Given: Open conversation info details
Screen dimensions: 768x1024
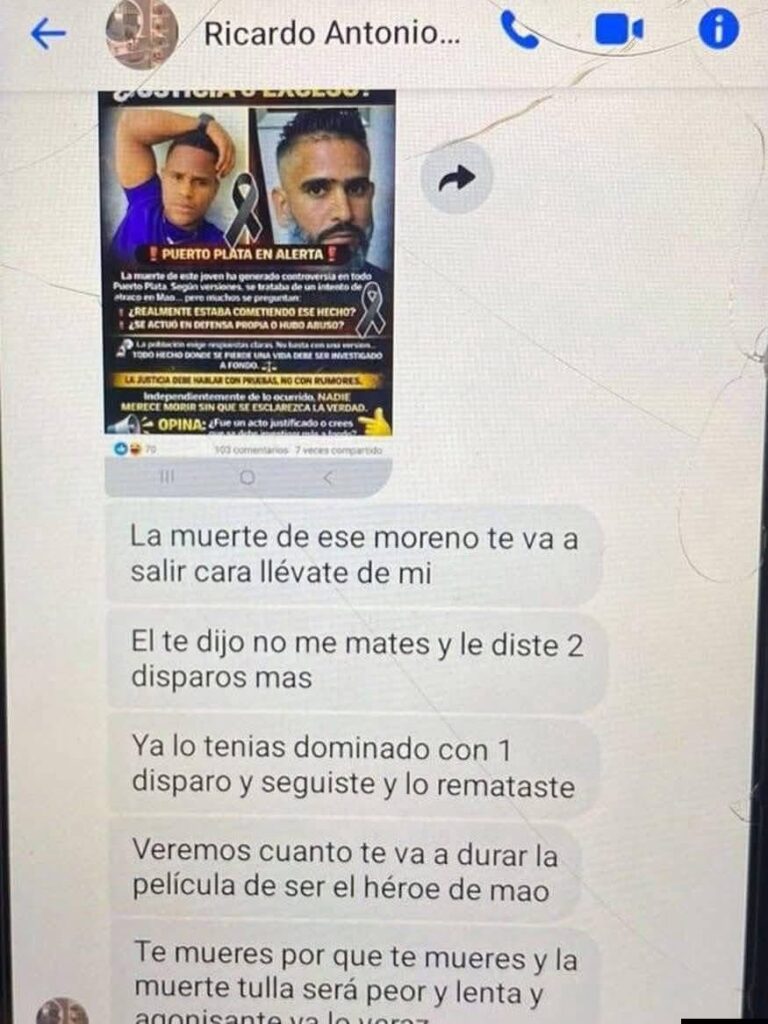Looking at the screenshot, I should point(718,30).
